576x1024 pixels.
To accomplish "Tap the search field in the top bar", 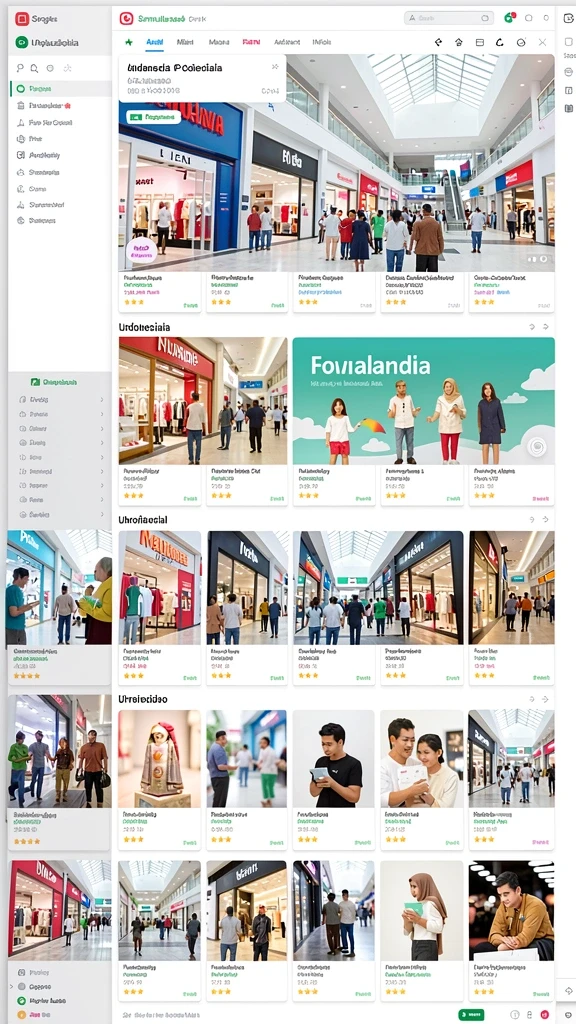I will (x=449, y=18).
